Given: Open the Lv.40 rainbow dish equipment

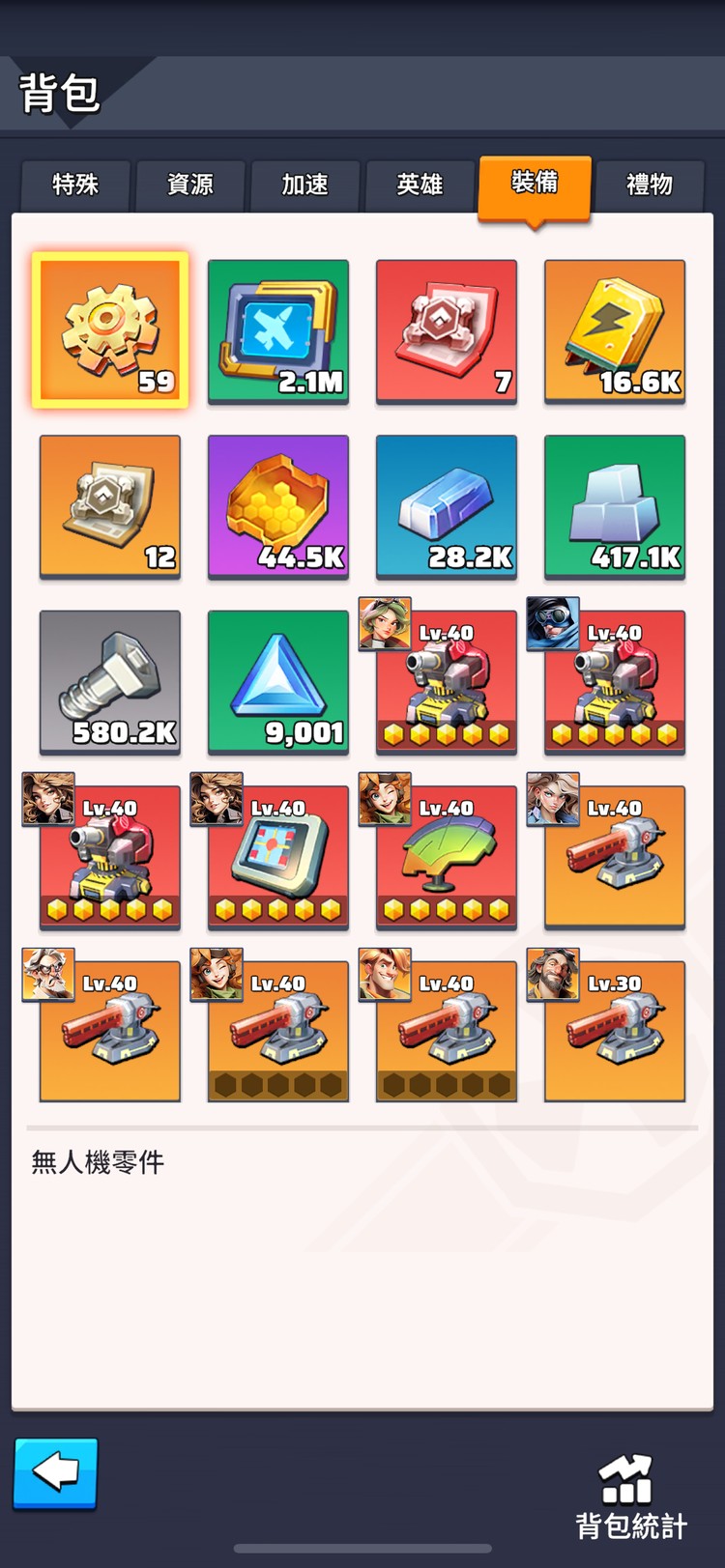Looking at the screenshot, I should click(x=447, y=858).
